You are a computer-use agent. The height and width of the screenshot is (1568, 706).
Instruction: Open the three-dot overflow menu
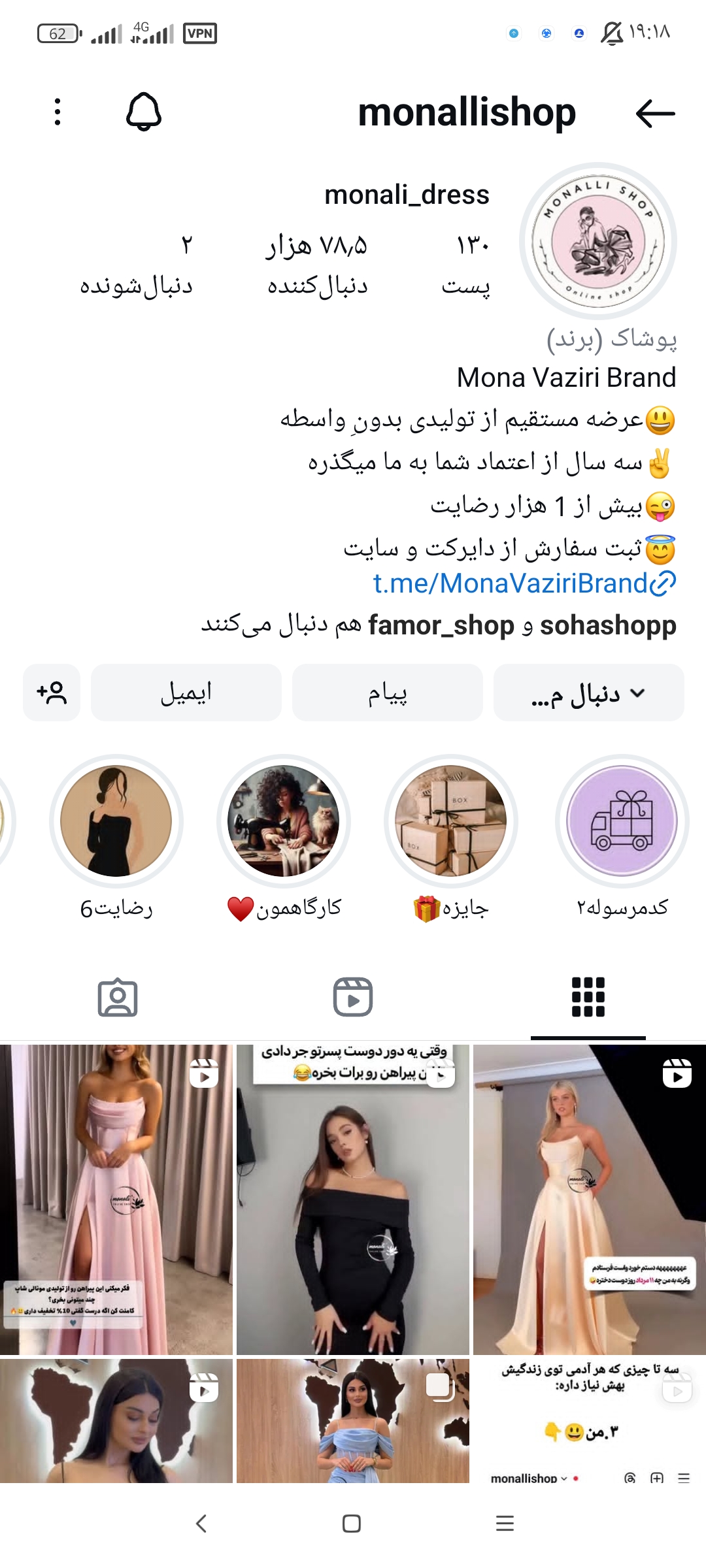pyautogui.click(x=58, y=112)
